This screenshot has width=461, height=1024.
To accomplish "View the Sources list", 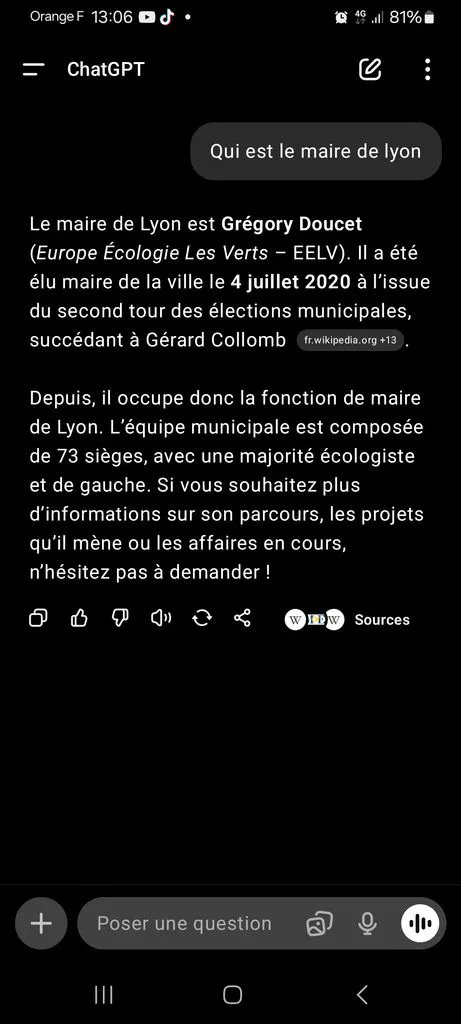I will pyautogui.click(x=347, y=620).
